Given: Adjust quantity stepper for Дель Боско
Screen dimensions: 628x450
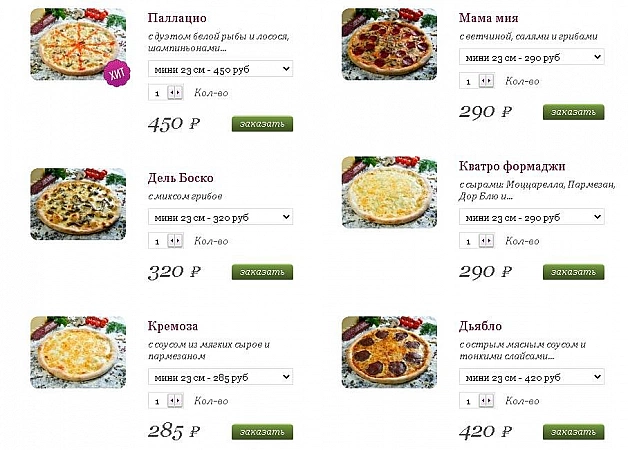Looking at the screenshot, I should click(x=175, y=241).
